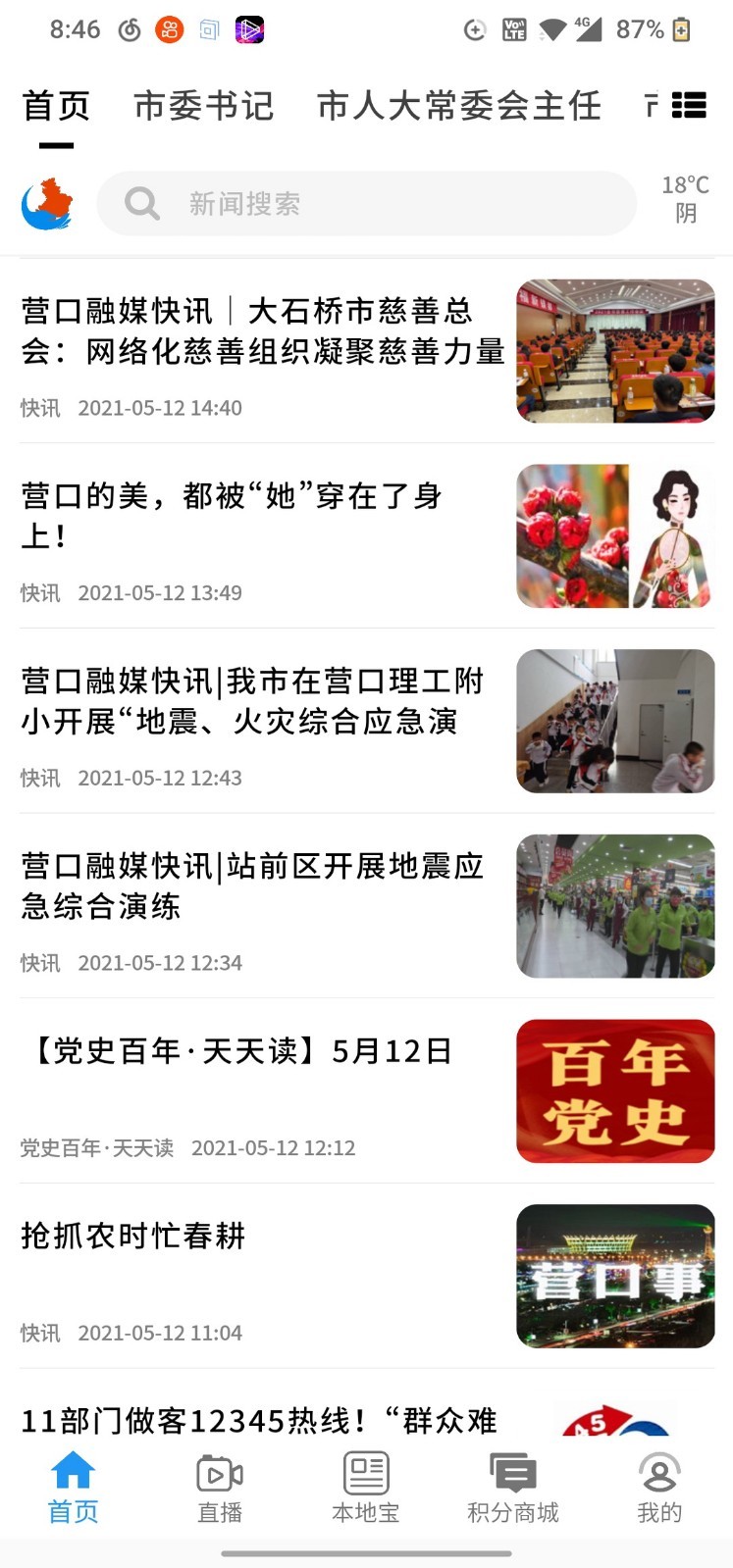Read 营口的美，都被"她"穿在了身上 article

(x=367, y=536)
